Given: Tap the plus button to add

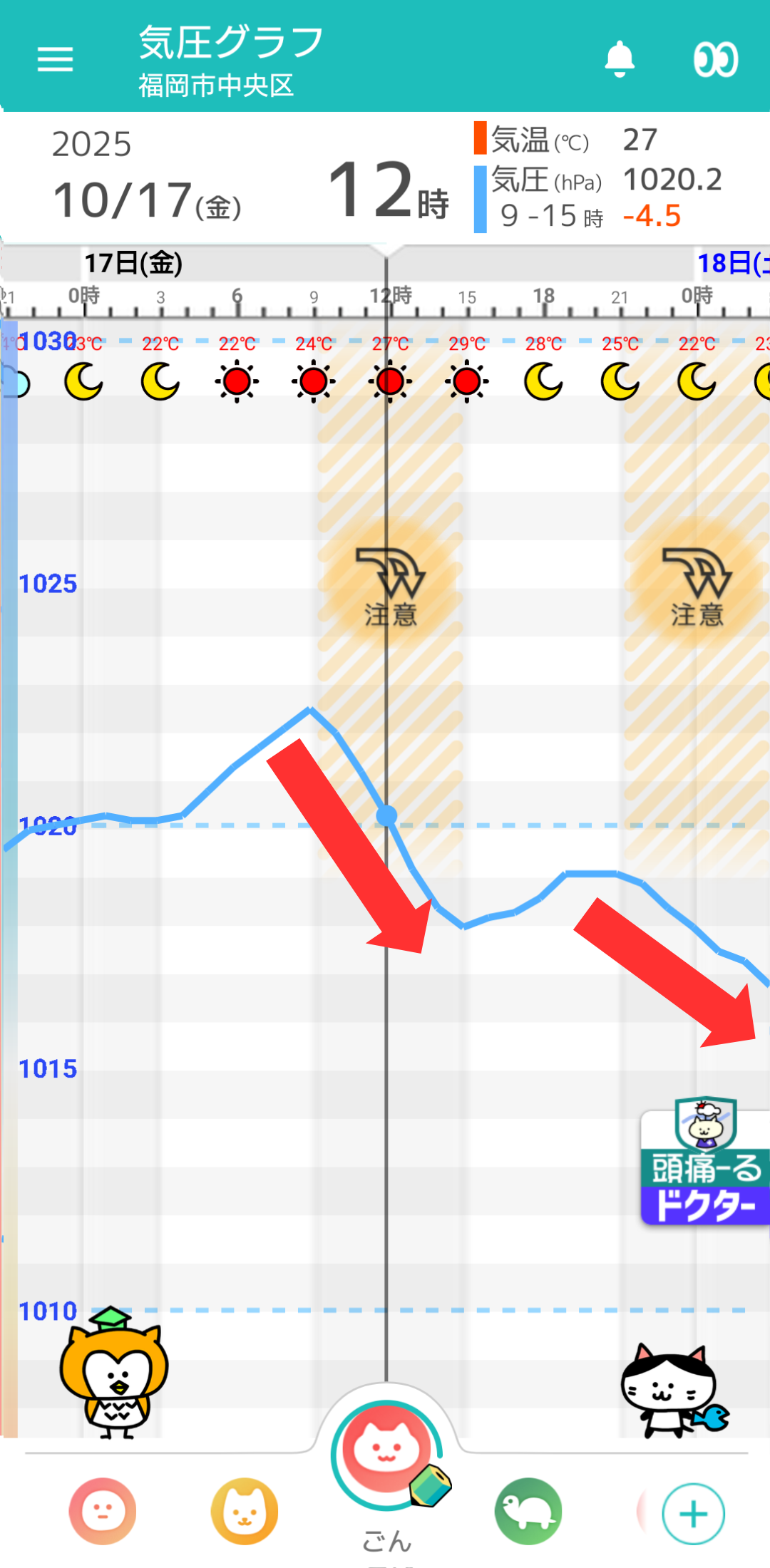Looking at the screenshot, I should [693, 1514].
